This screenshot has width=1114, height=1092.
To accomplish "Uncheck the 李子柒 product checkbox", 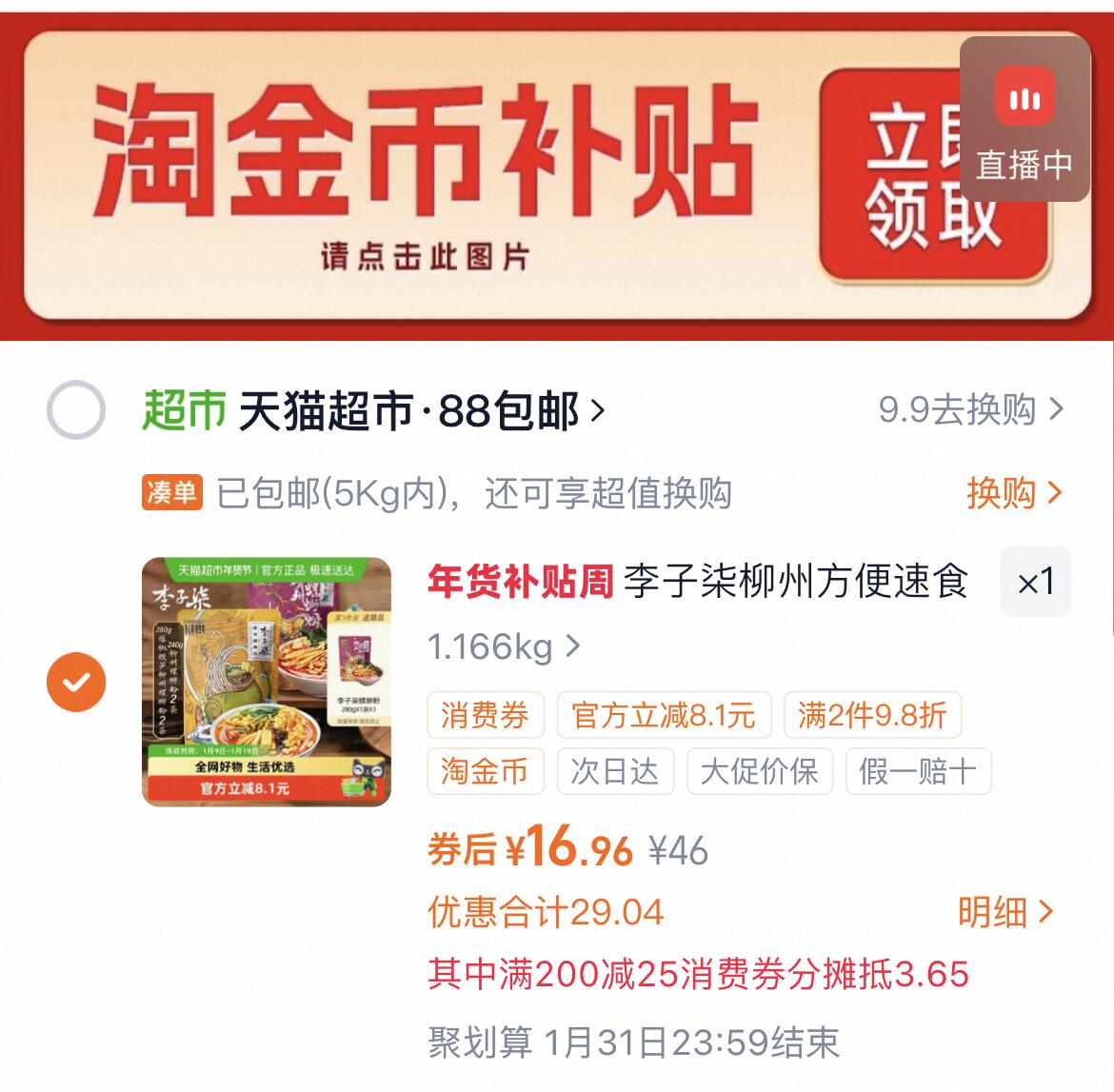I will click(76, 682).
